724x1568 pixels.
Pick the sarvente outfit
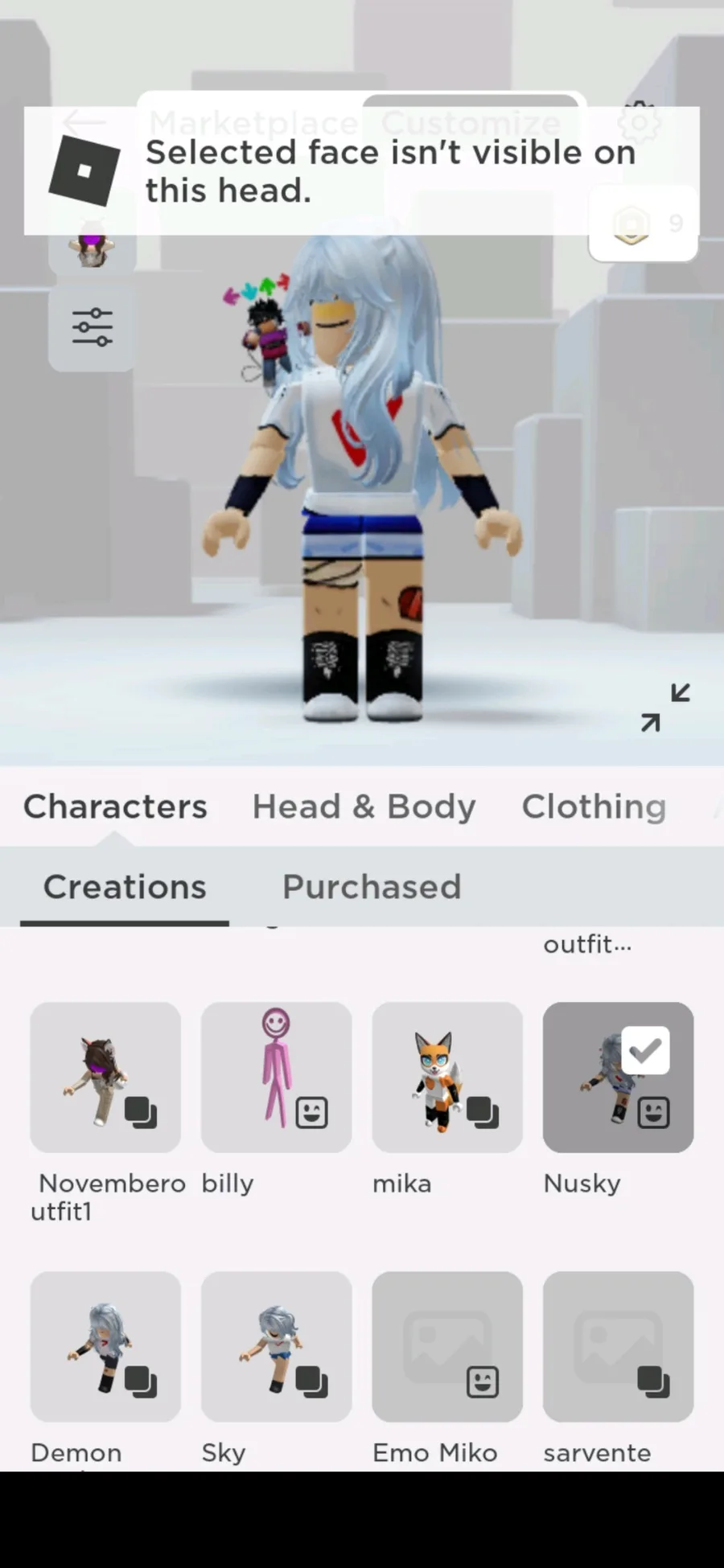click(x=618, y=1346)
